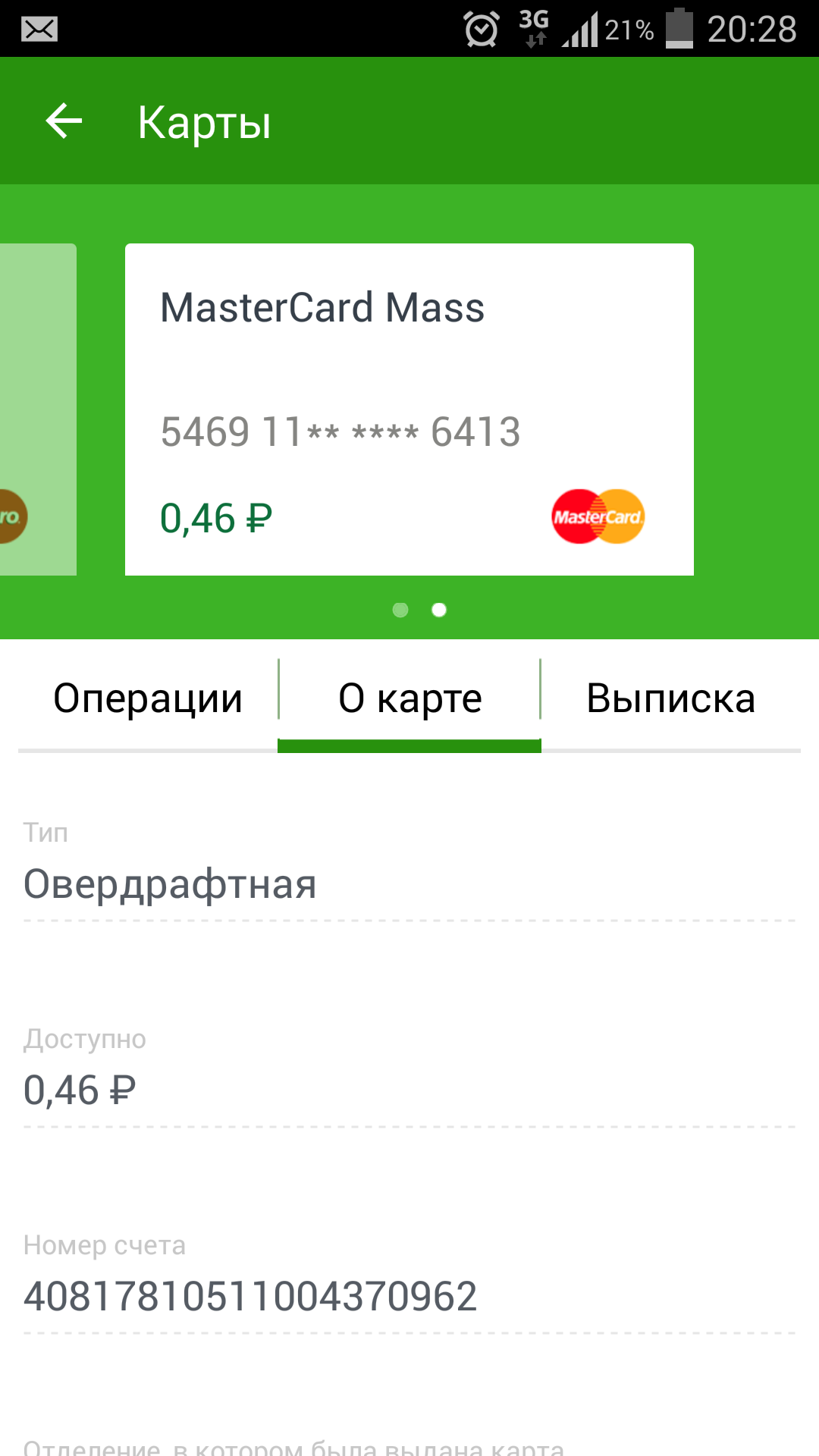Go back using the arrow beside Карты
The height and width of the screenshot is (1456, 819).
point(64,121)
